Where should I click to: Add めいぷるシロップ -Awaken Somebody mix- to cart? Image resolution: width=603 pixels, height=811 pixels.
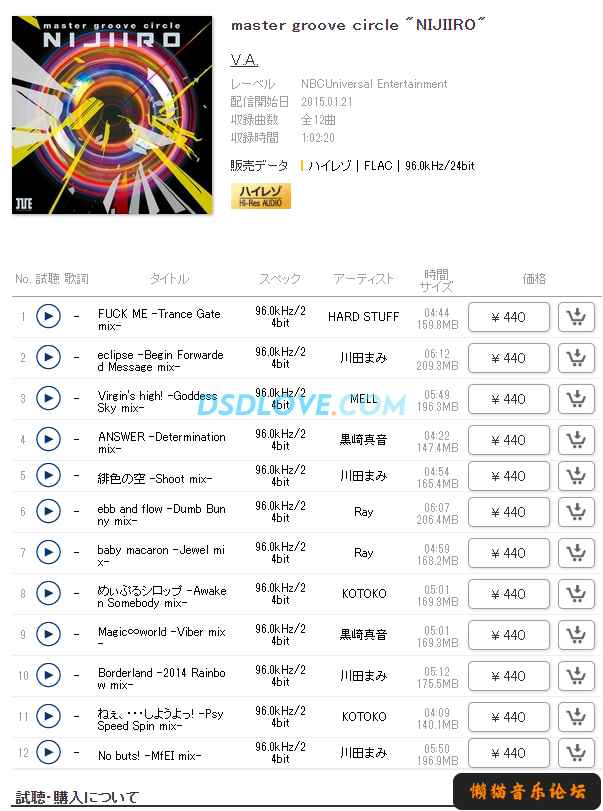pyautogui.click(x=576, y=594)
